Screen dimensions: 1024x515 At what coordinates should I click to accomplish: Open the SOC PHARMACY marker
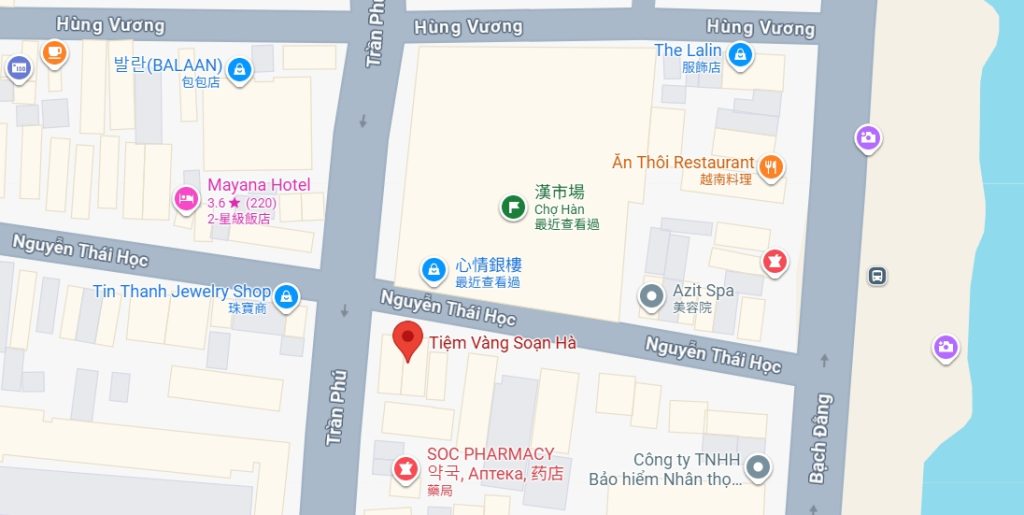405,466
